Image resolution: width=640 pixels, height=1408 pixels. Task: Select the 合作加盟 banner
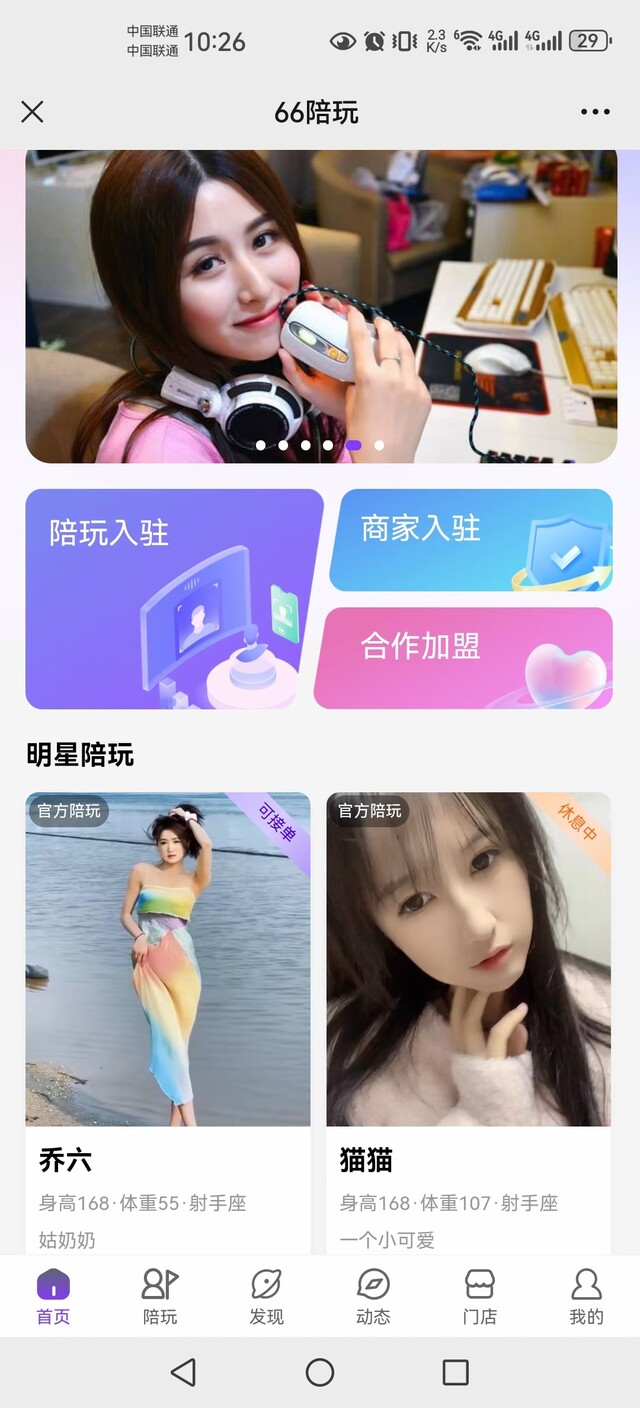click(x=465, y=658)
